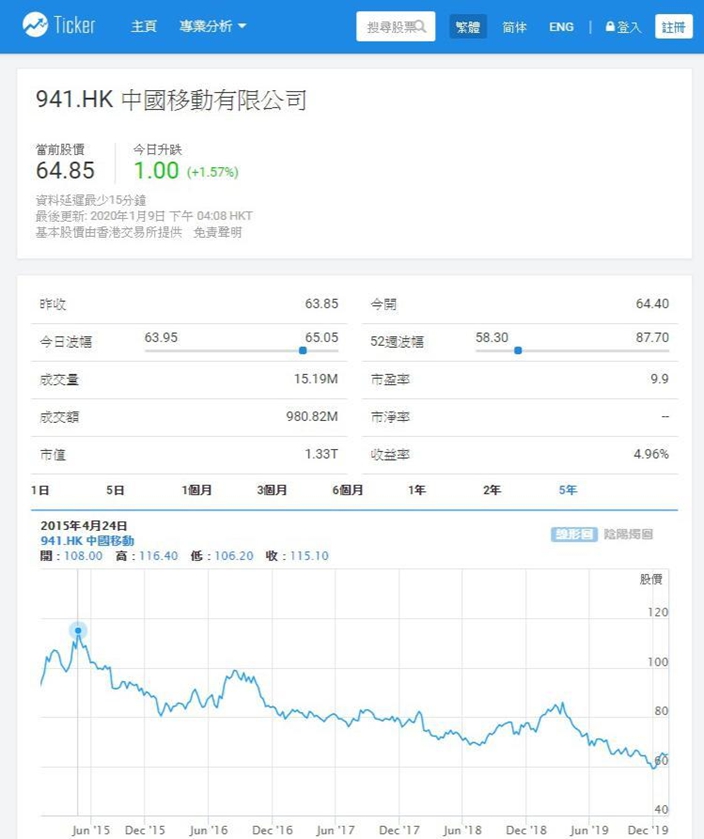
Task: Expand the 專業分析 dropdown menu
Action: [x=212, y=26]
